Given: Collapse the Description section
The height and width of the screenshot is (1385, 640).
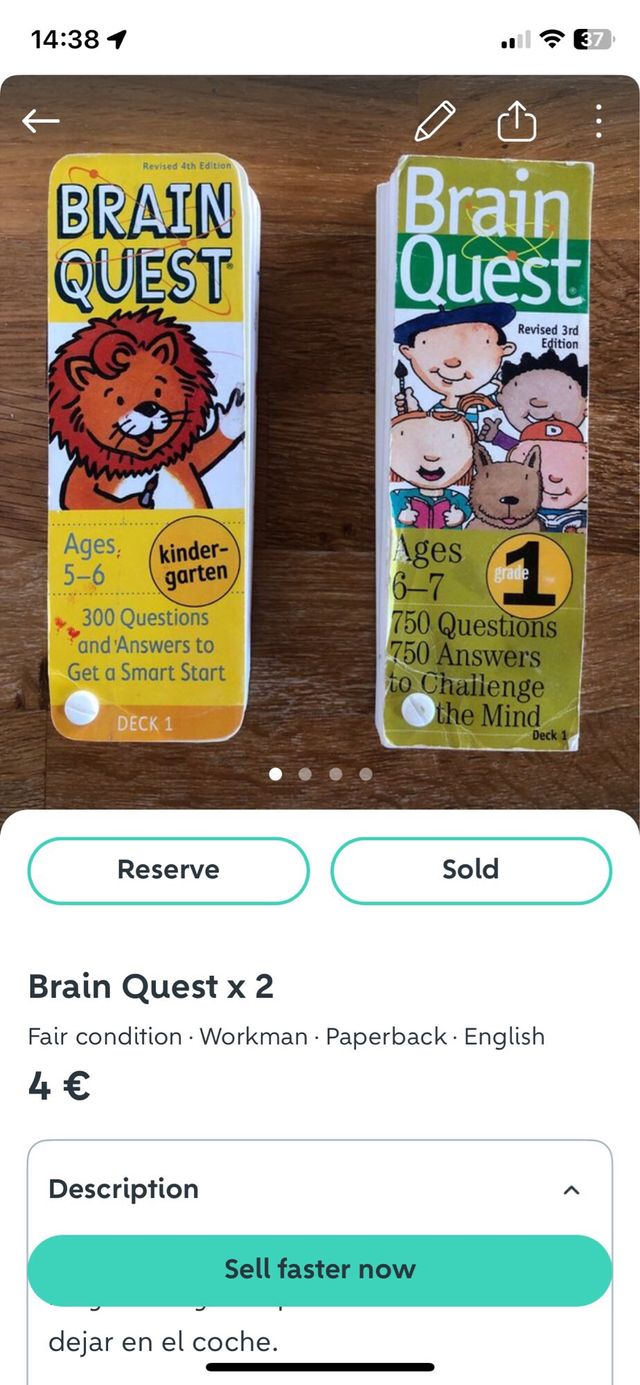Looking at the screenshot, I should [571, 1189].
